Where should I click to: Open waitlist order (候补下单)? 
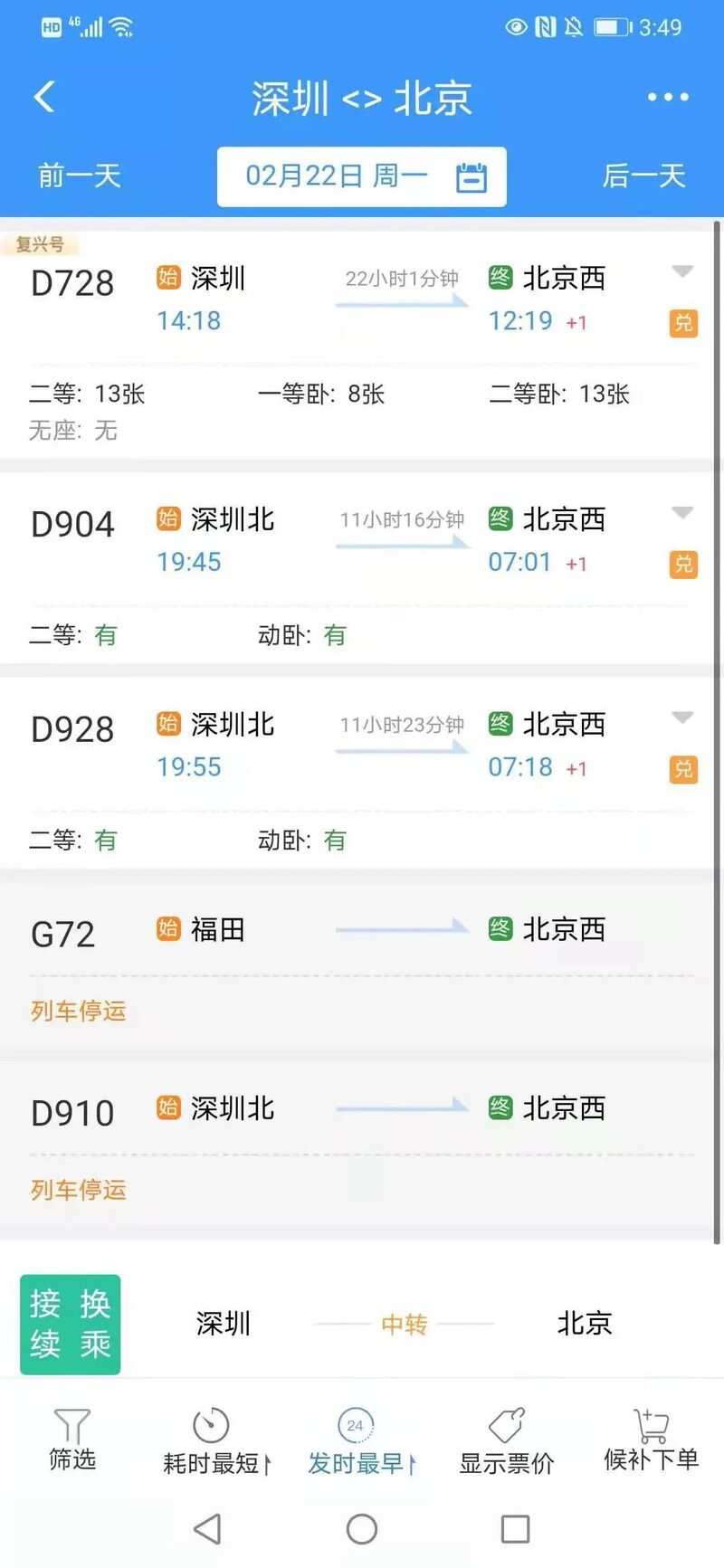652,1440
